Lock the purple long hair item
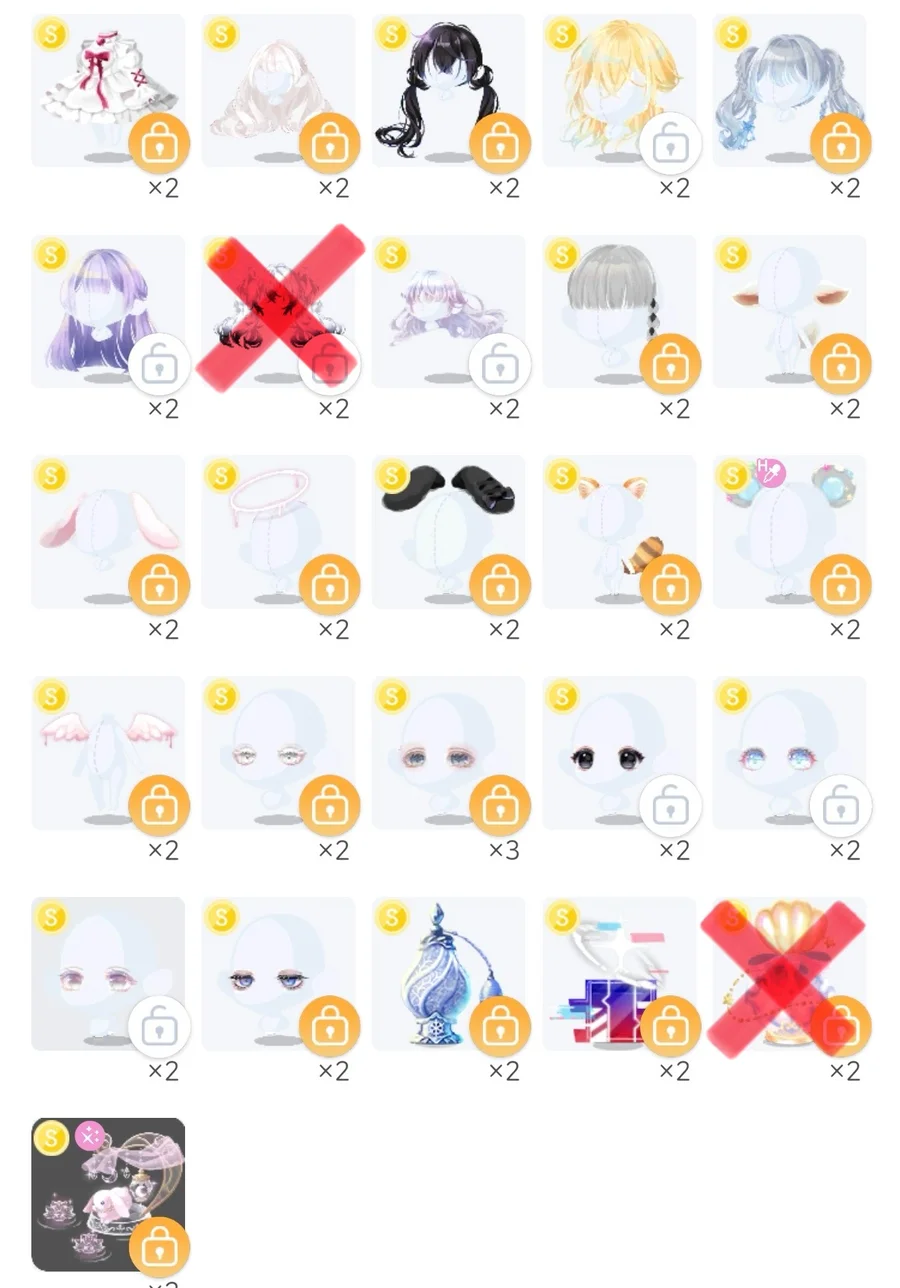The height and width of the screenshot is (1288, 900). click(x=159, y=366)
